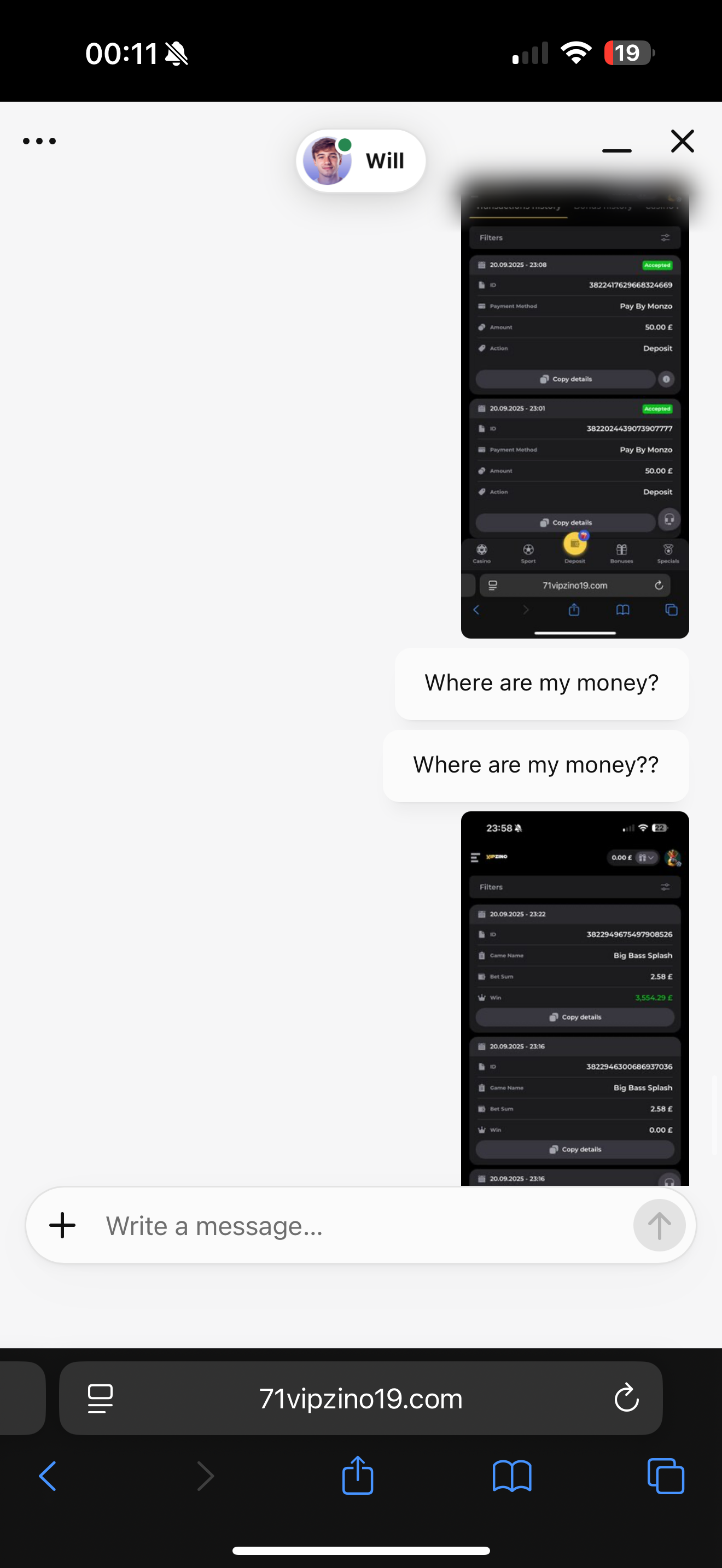This screenshot has height=1568, width=722.
Task: Tap the 71vipzino19.com address bar
Action: [360, 1398]
